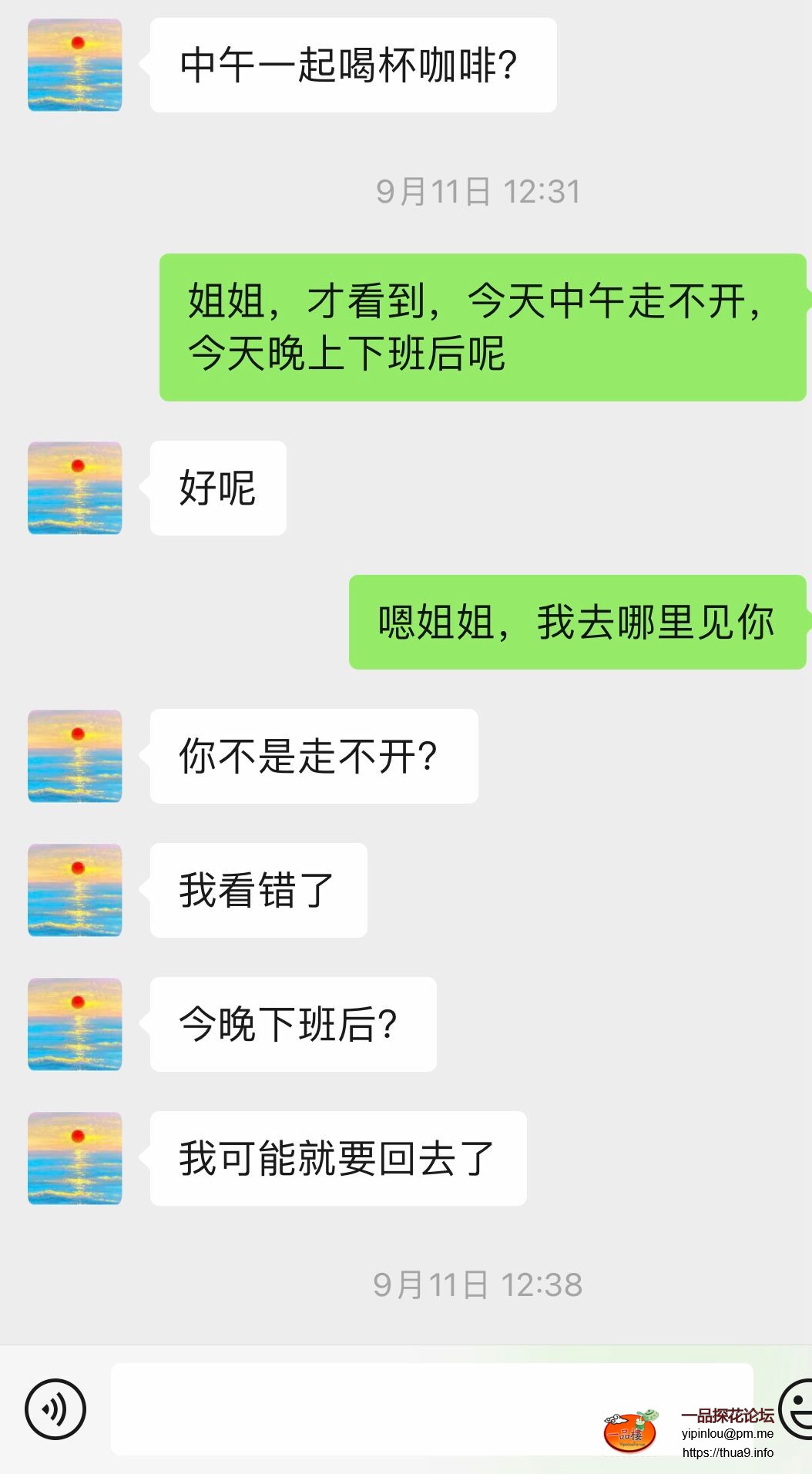
Task: Focus the message text input field
Action: pyautogui.click(x=354, y=1409)
